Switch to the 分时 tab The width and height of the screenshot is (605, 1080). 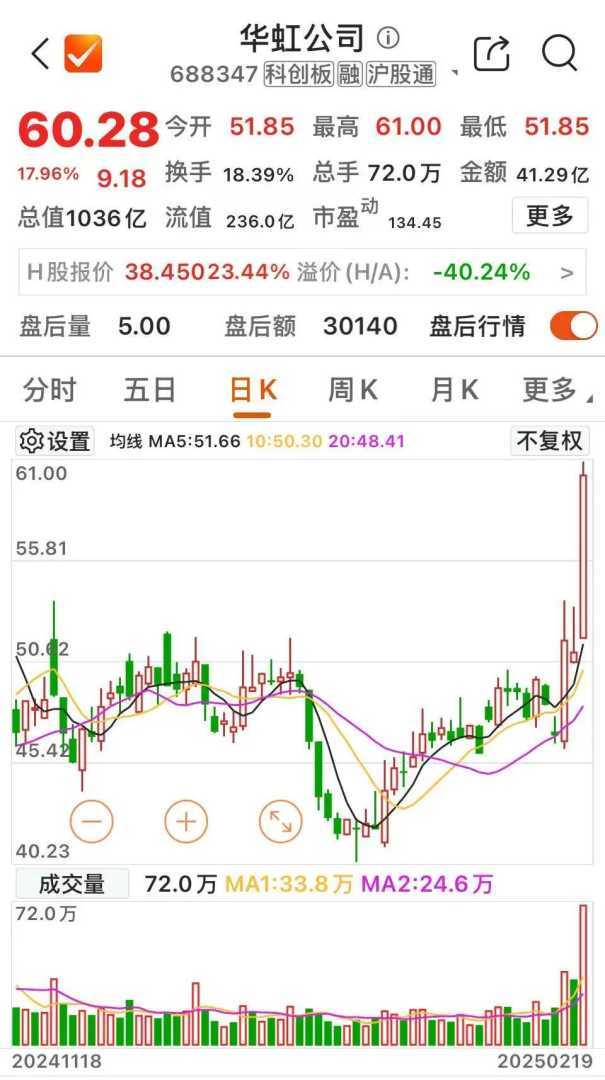coord(50,390)
